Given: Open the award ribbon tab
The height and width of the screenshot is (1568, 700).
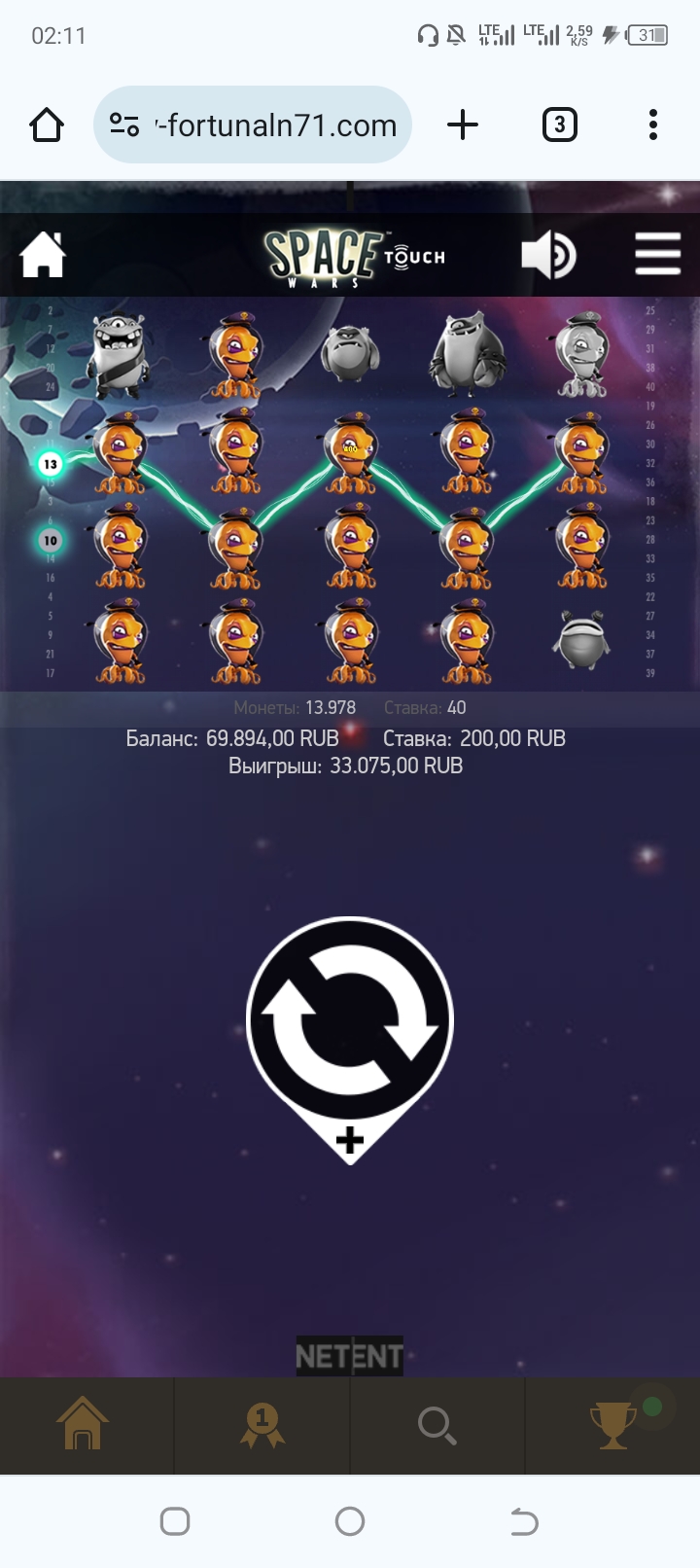Looking at the screenshot, I should tap(262, 1425).
